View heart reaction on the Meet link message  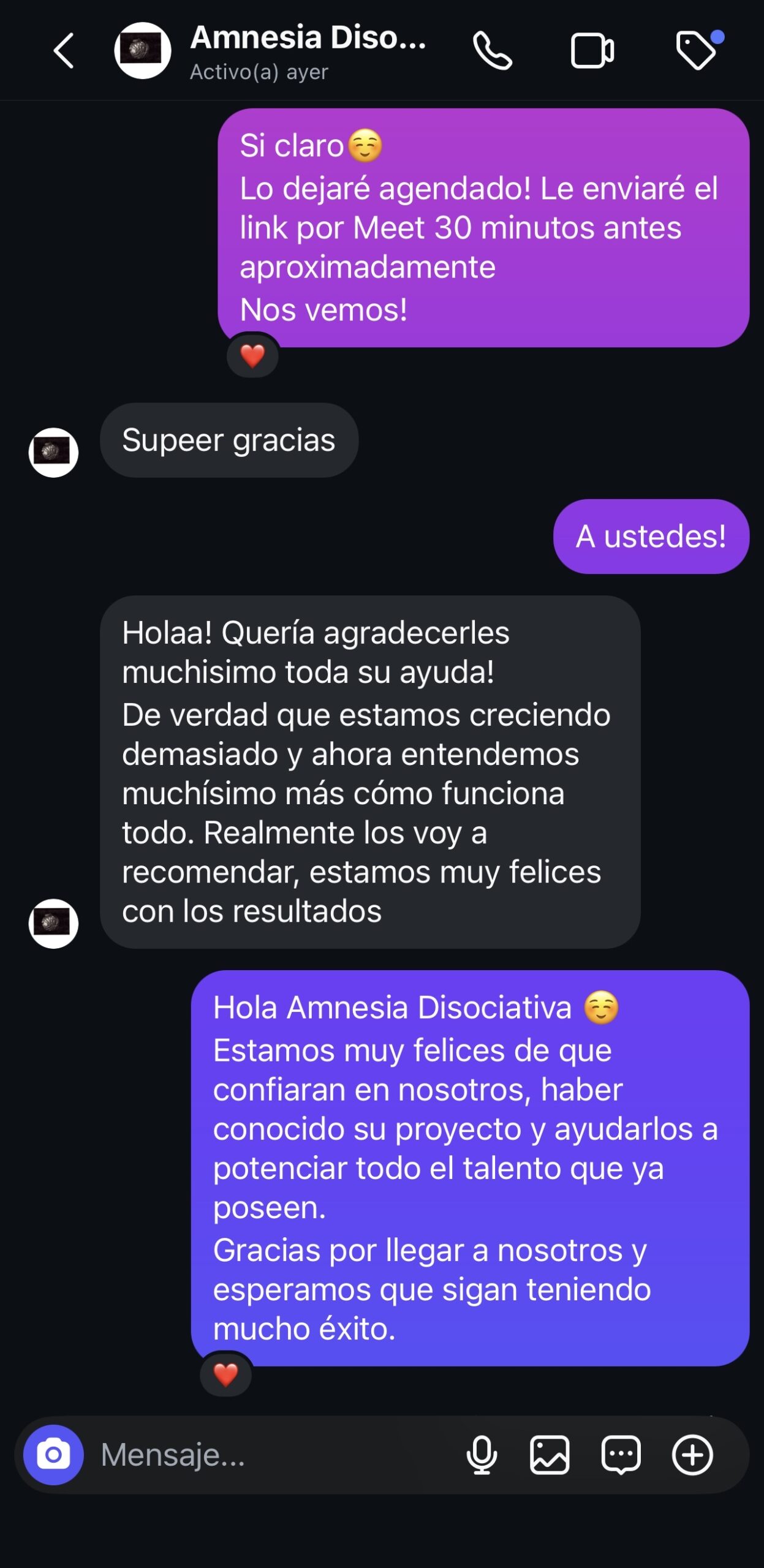252,356
